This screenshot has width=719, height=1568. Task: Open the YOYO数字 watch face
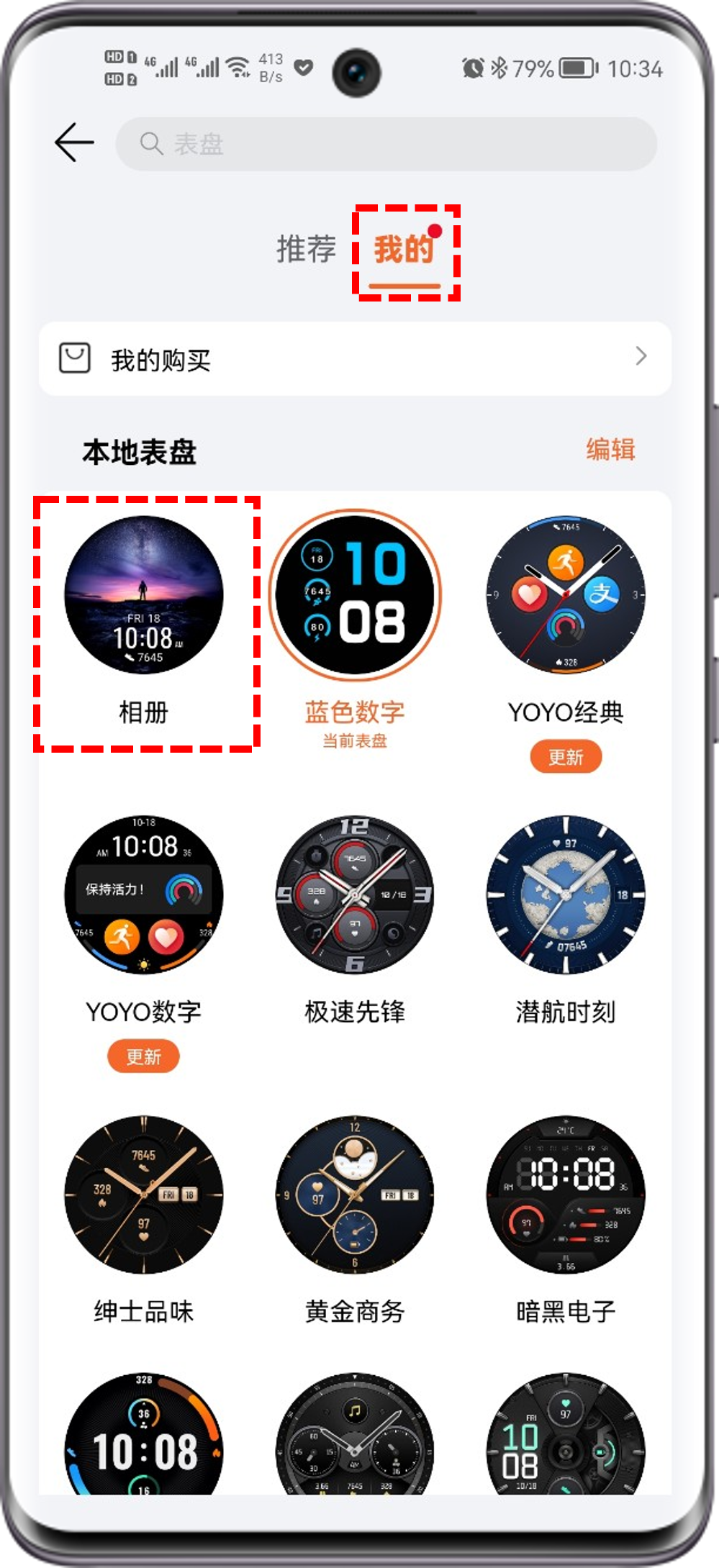(144, 894)
